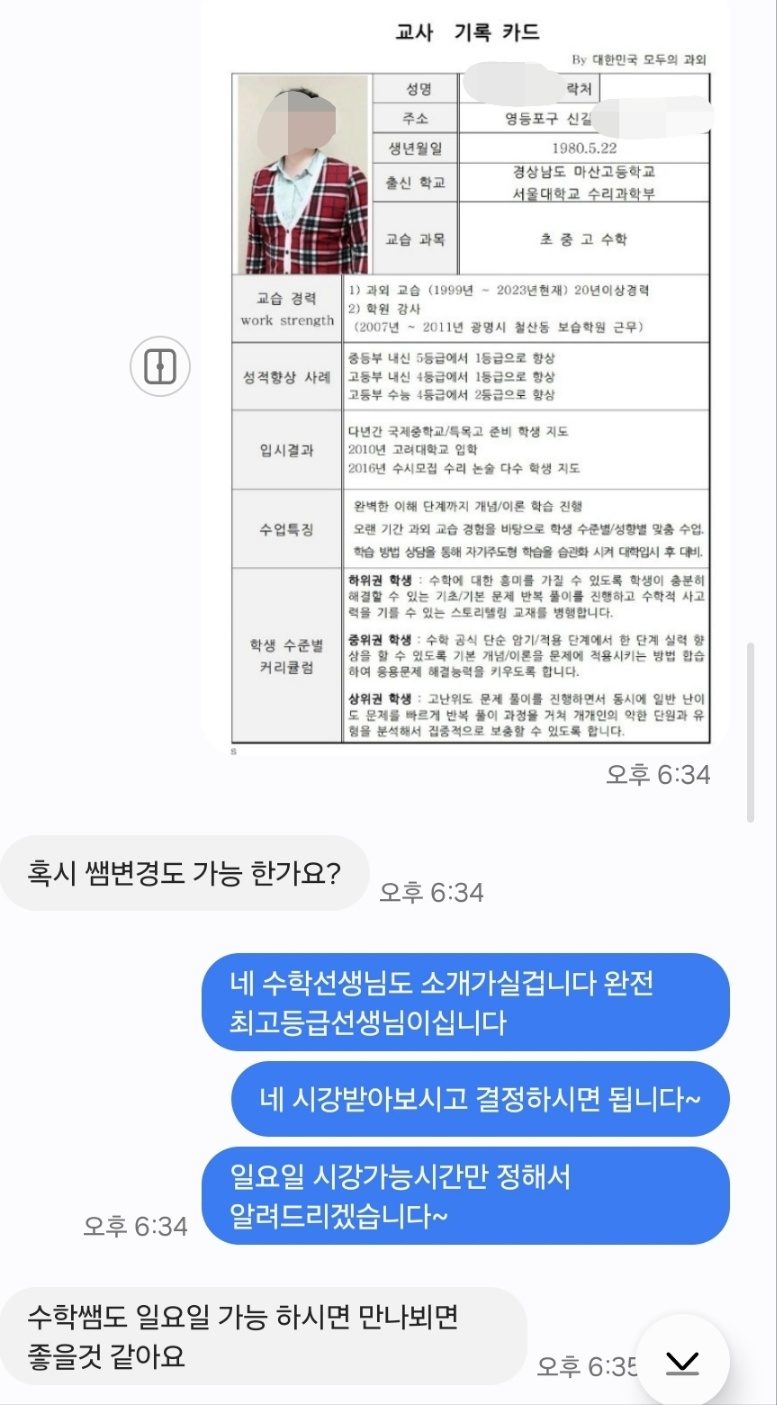Tap the round icon beside the image

(x=160, y=369)
